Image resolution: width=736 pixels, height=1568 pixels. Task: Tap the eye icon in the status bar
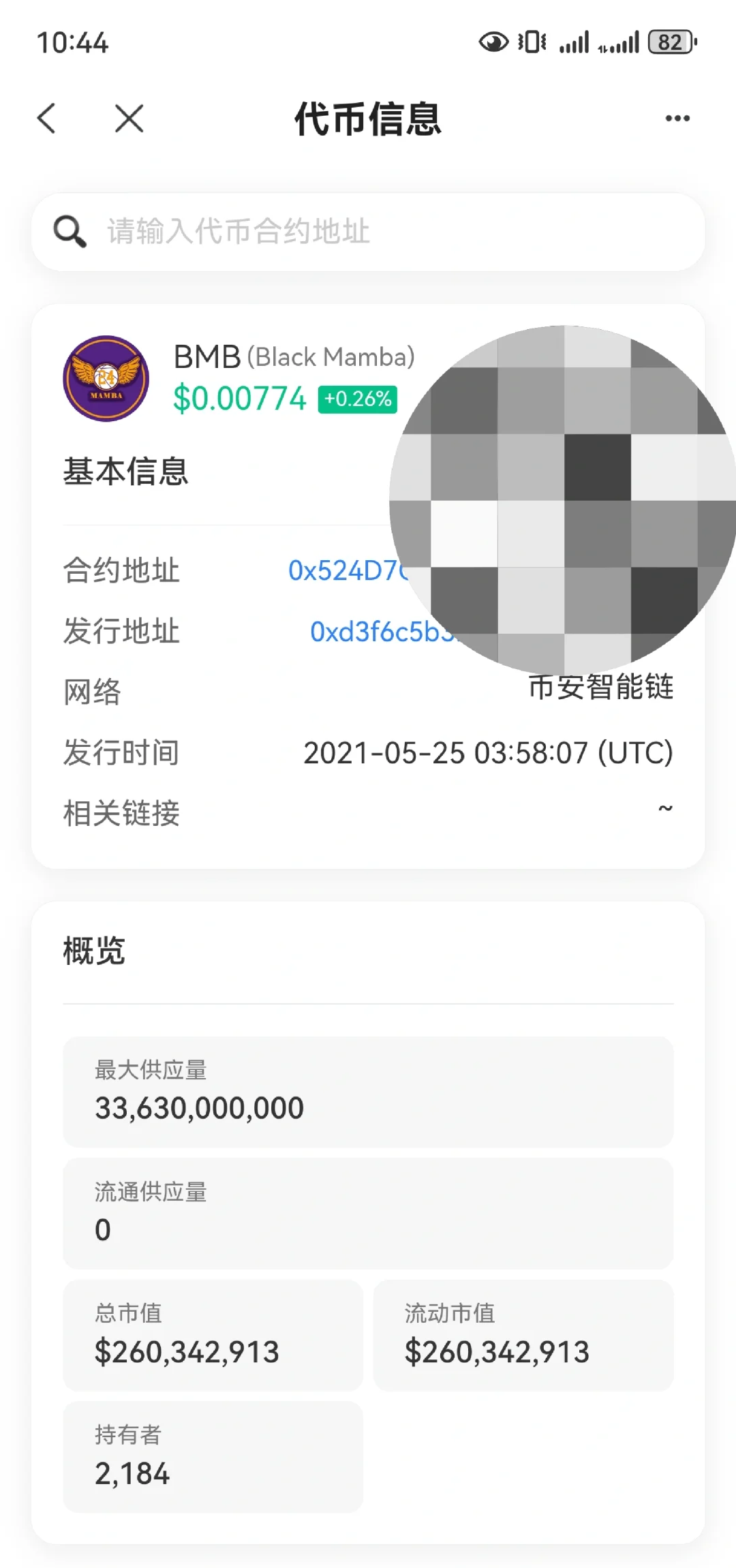coord(492,42)
